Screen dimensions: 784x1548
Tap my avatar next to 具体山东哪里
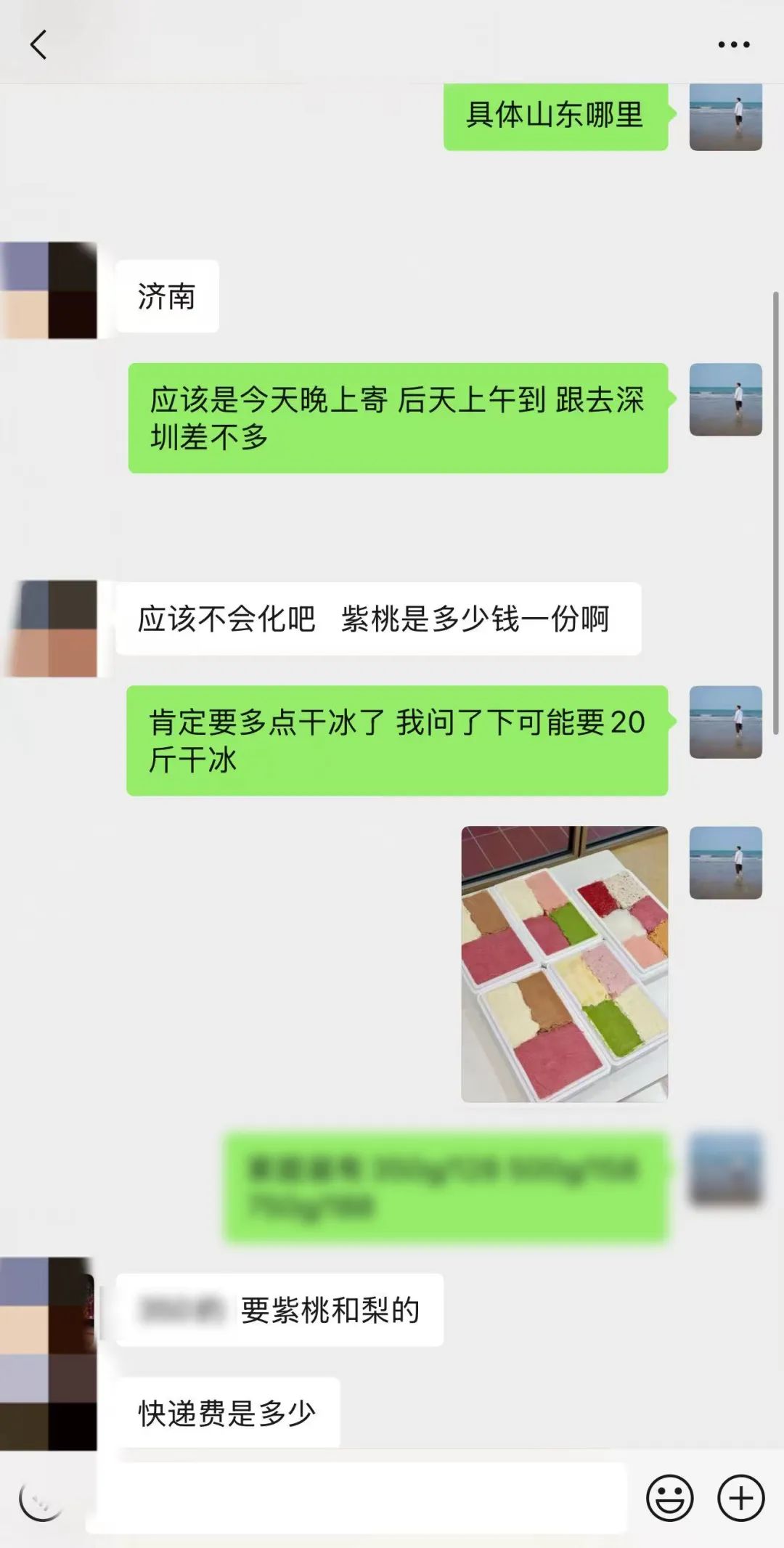(x=725, y=116)
